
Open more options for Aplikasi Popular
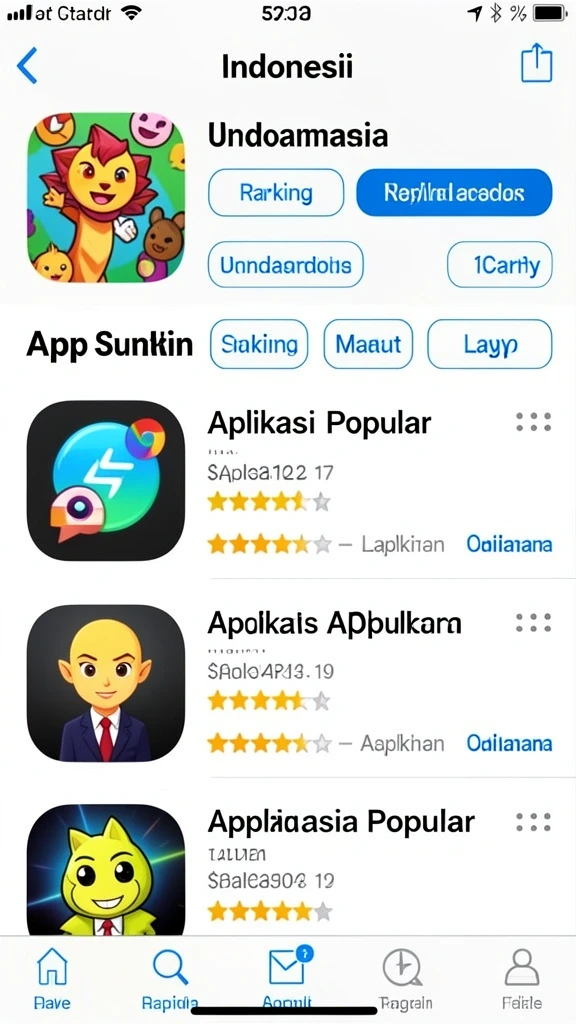(x=534, y=422)
